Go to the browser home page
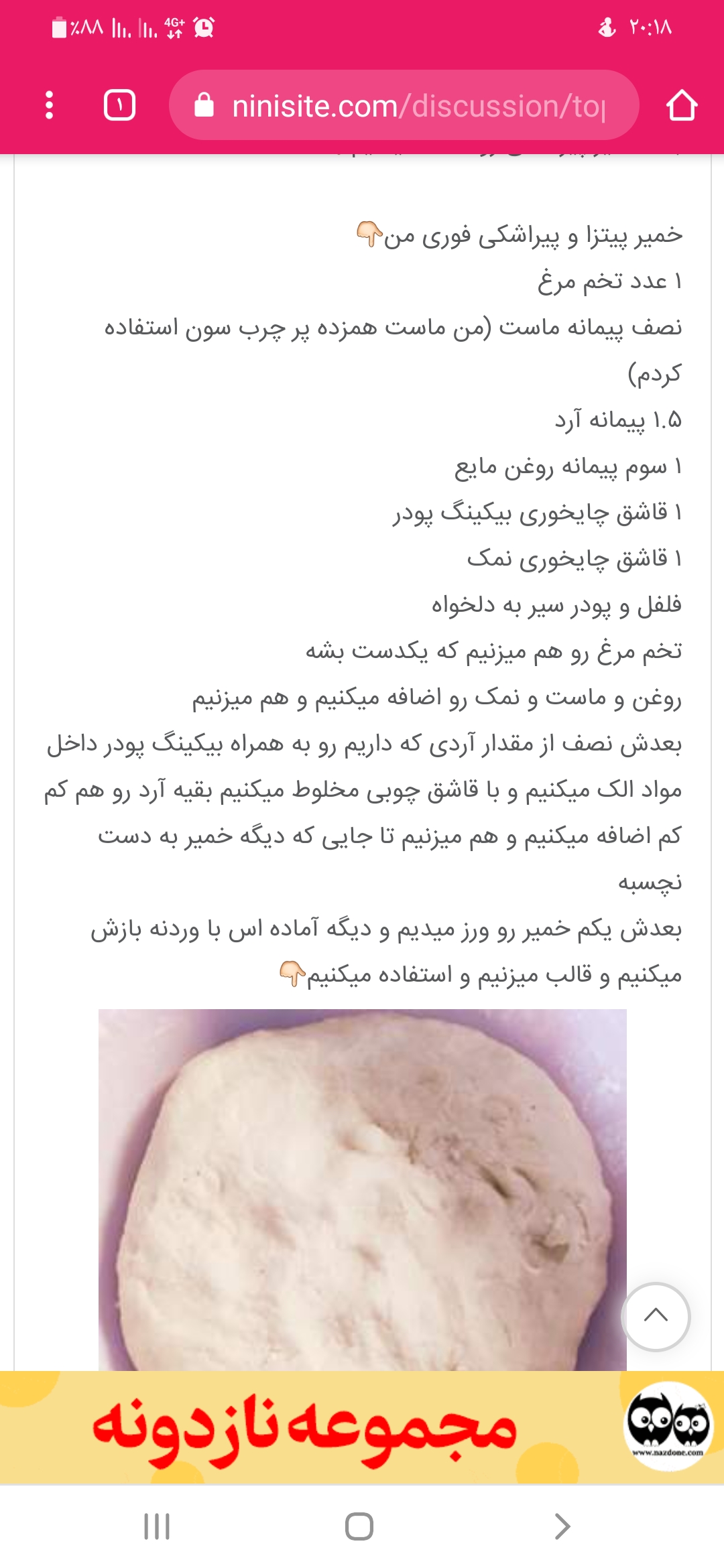724x1568 pixels. click(x=681, y=105)
